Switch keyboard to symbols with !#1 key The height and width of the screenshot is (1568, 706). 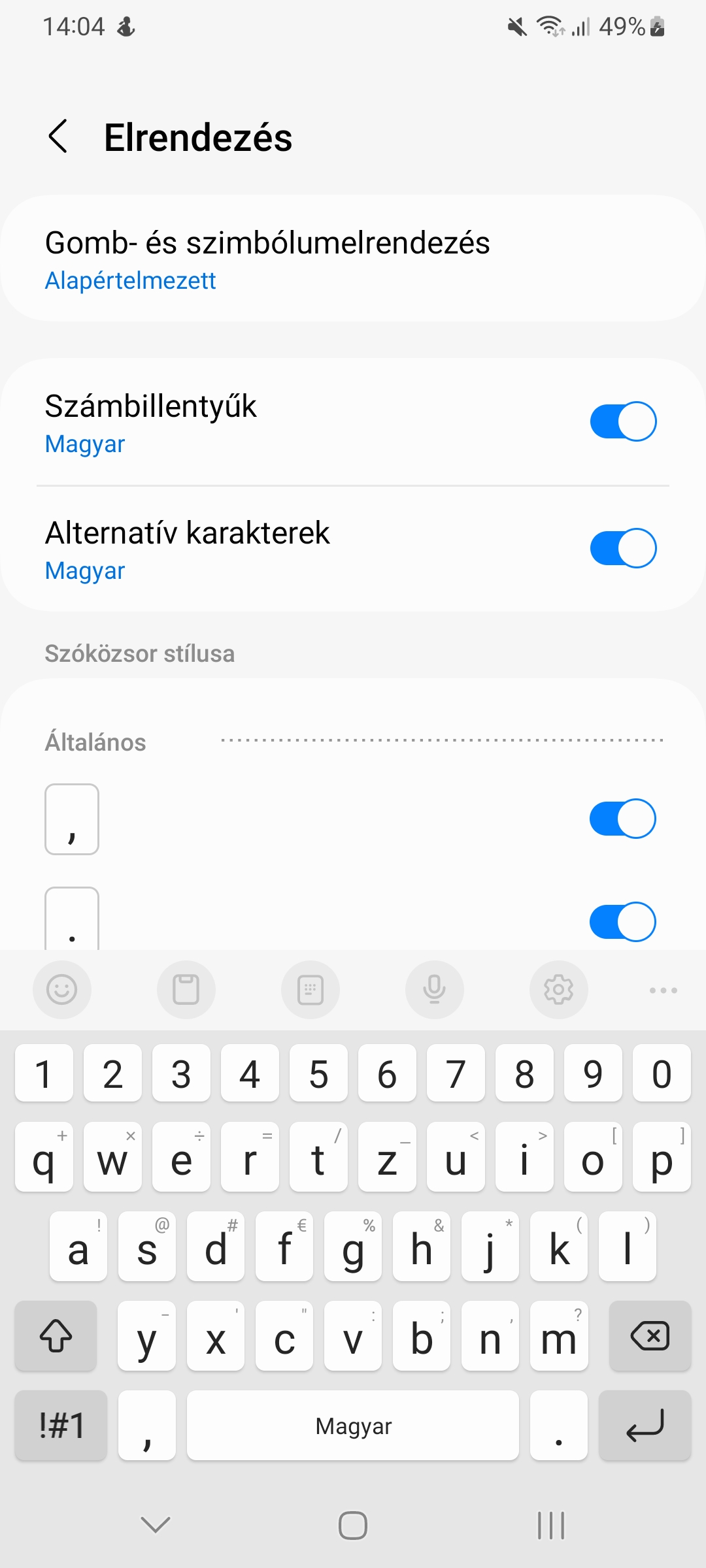[61, 1425]
